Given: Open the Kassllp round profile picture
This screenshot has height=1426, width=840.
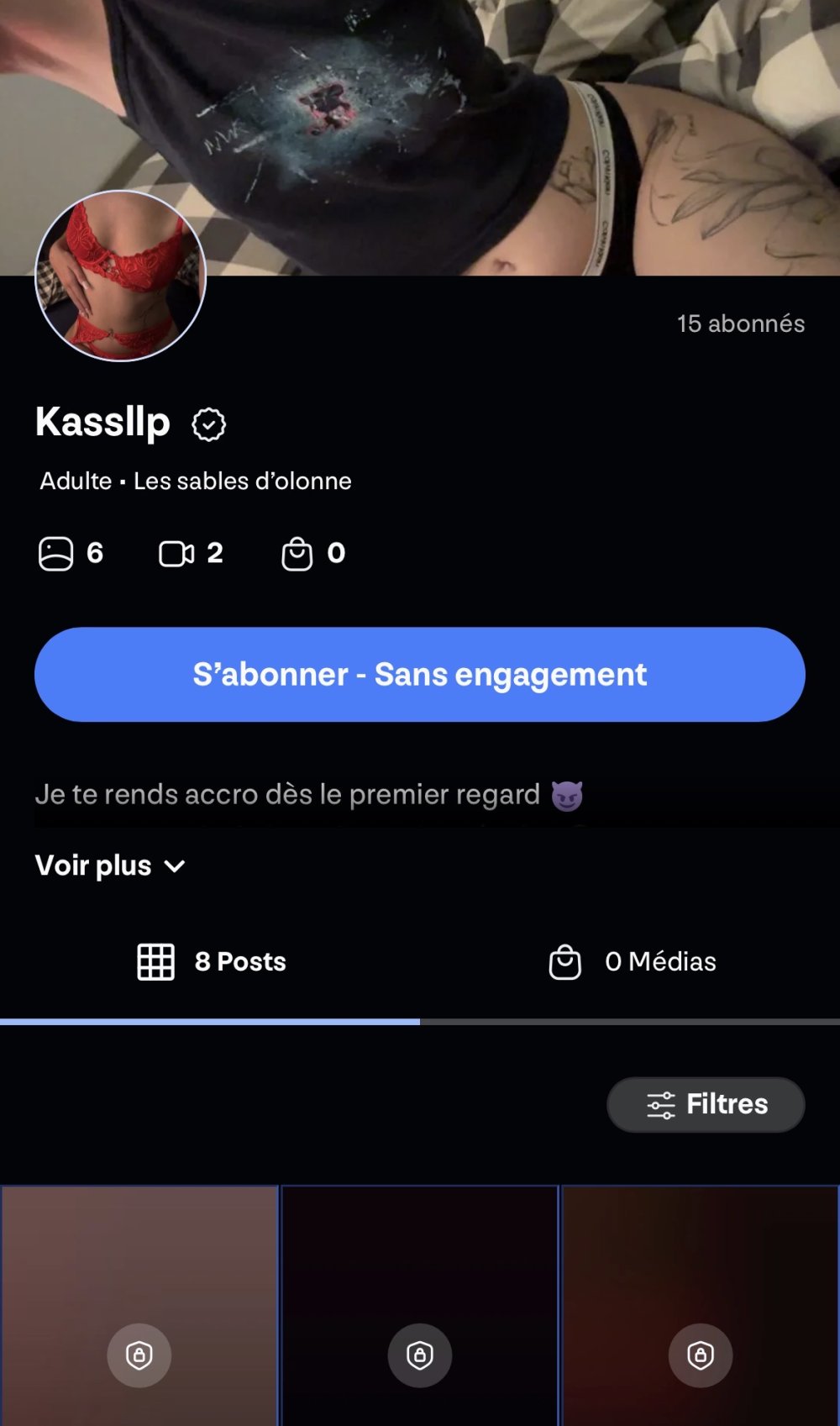Looking at the screenshot, I should click(120, 276).
